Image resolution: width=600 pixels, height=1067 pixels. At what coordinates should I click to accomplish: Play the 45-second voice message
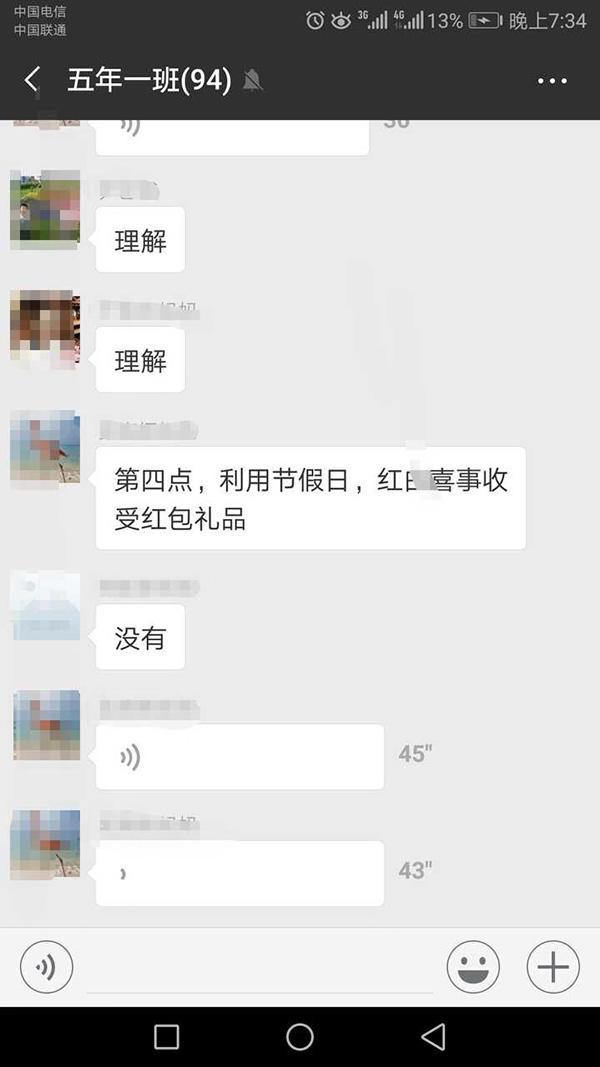[x=240, y=757]
